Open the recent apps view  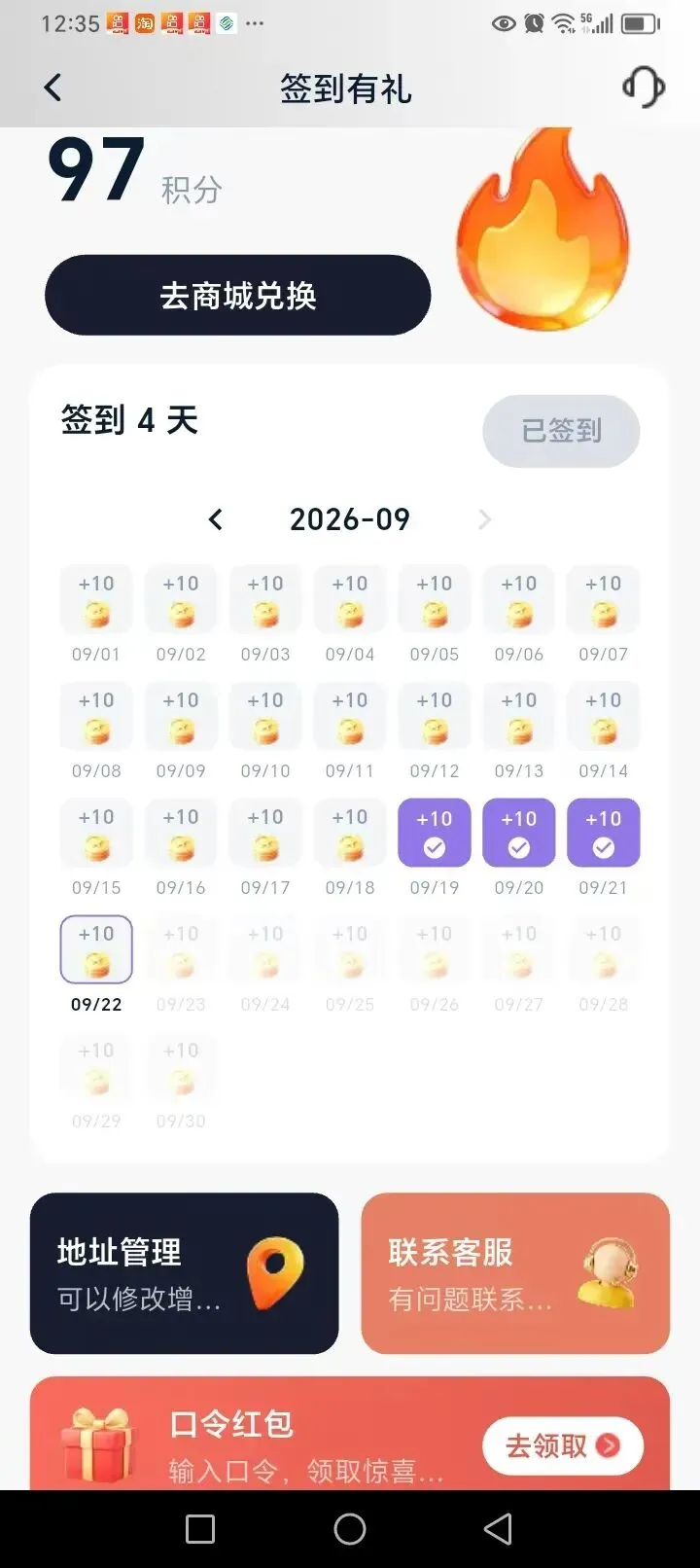pyautogui.click(x=200, y=1529)
